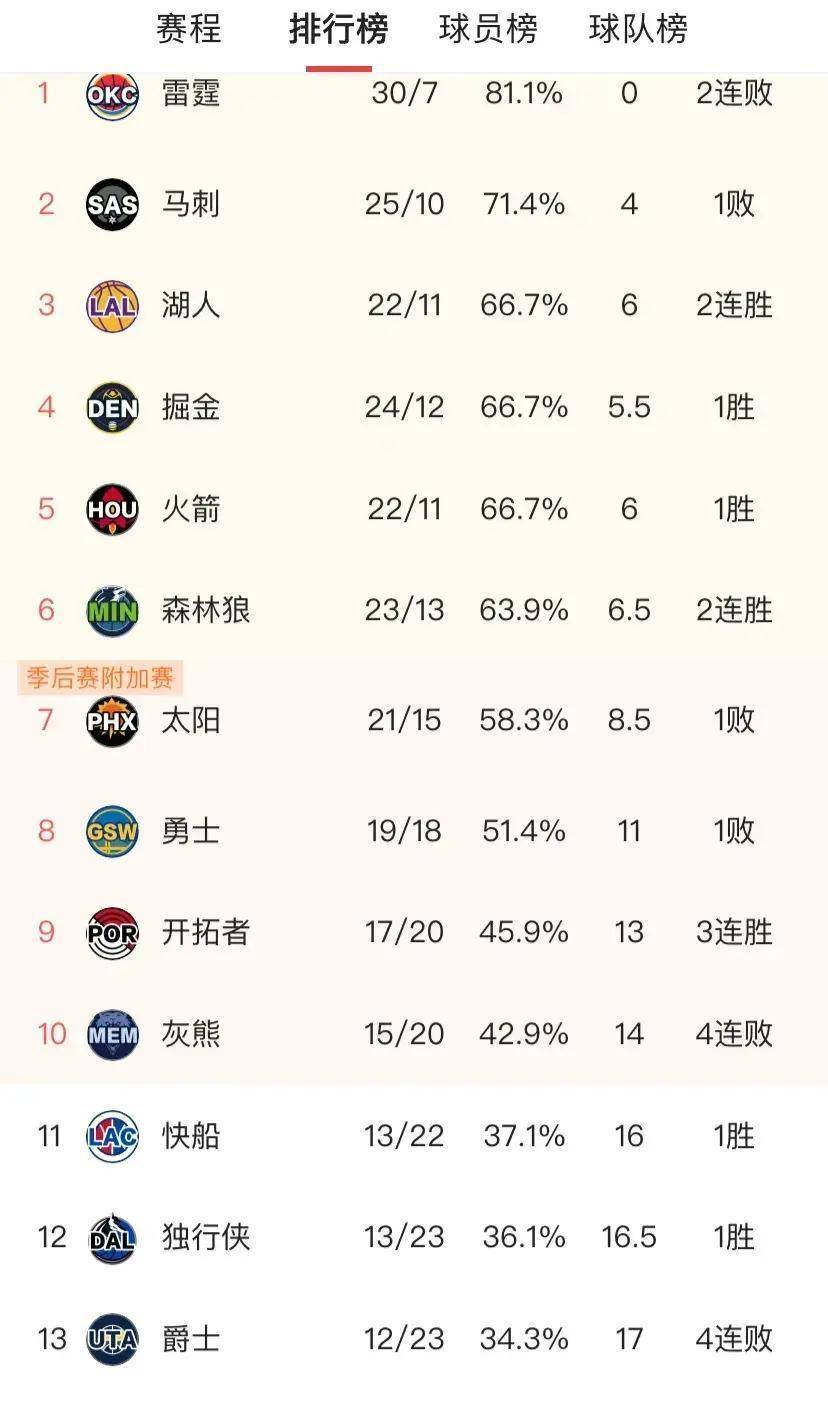Open the 球员榜 tab
This screenshot has height=1411, width=828.
(x=487, y=30)
